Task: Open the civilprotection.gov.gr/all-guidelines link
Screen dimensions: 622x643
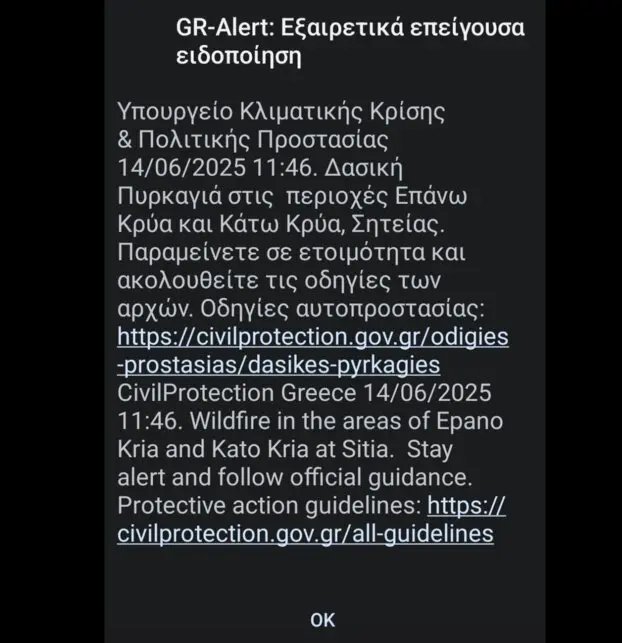Action: 305,533
